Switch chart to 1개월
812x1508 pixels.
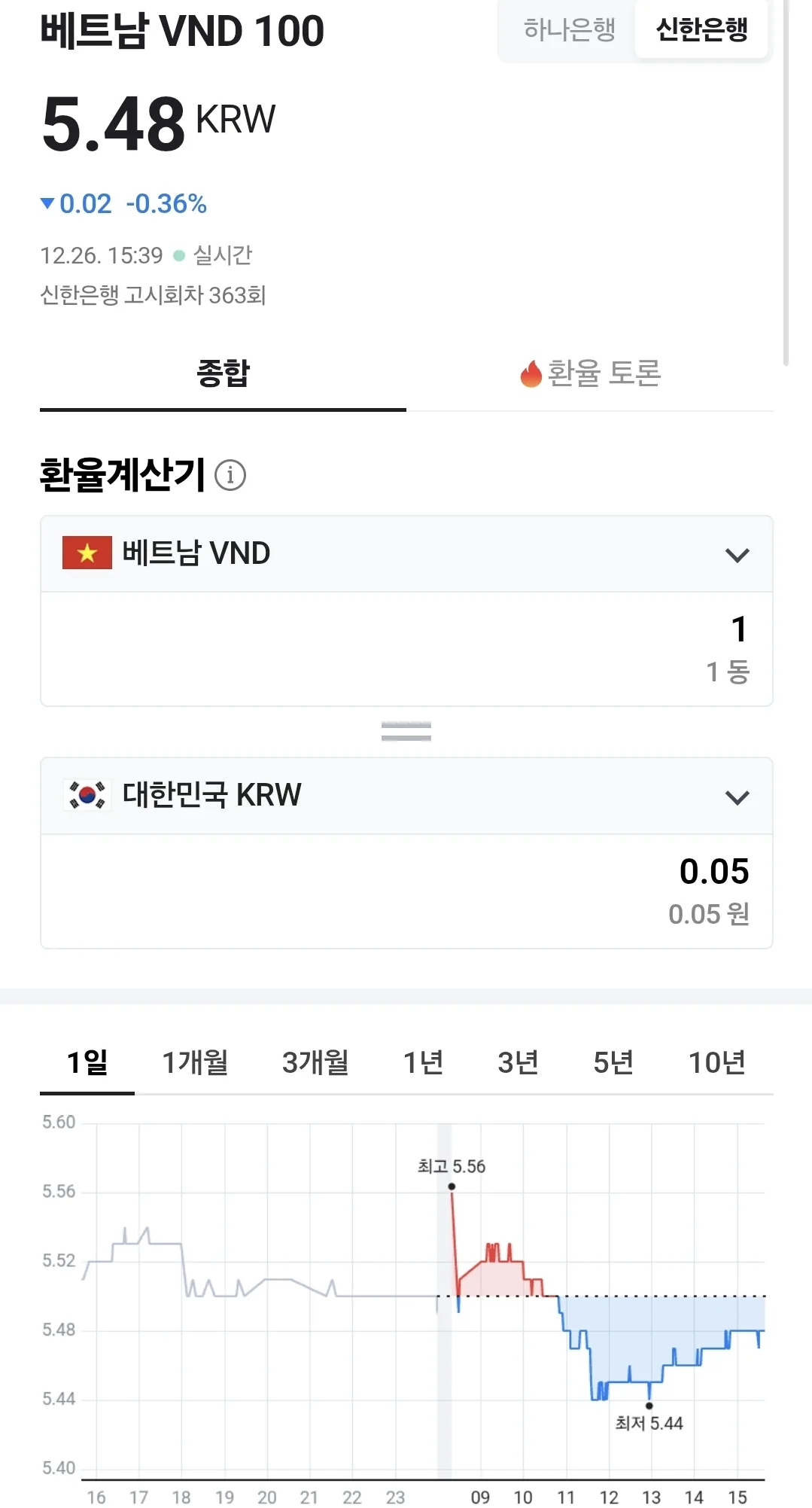tap(195, 1062)
